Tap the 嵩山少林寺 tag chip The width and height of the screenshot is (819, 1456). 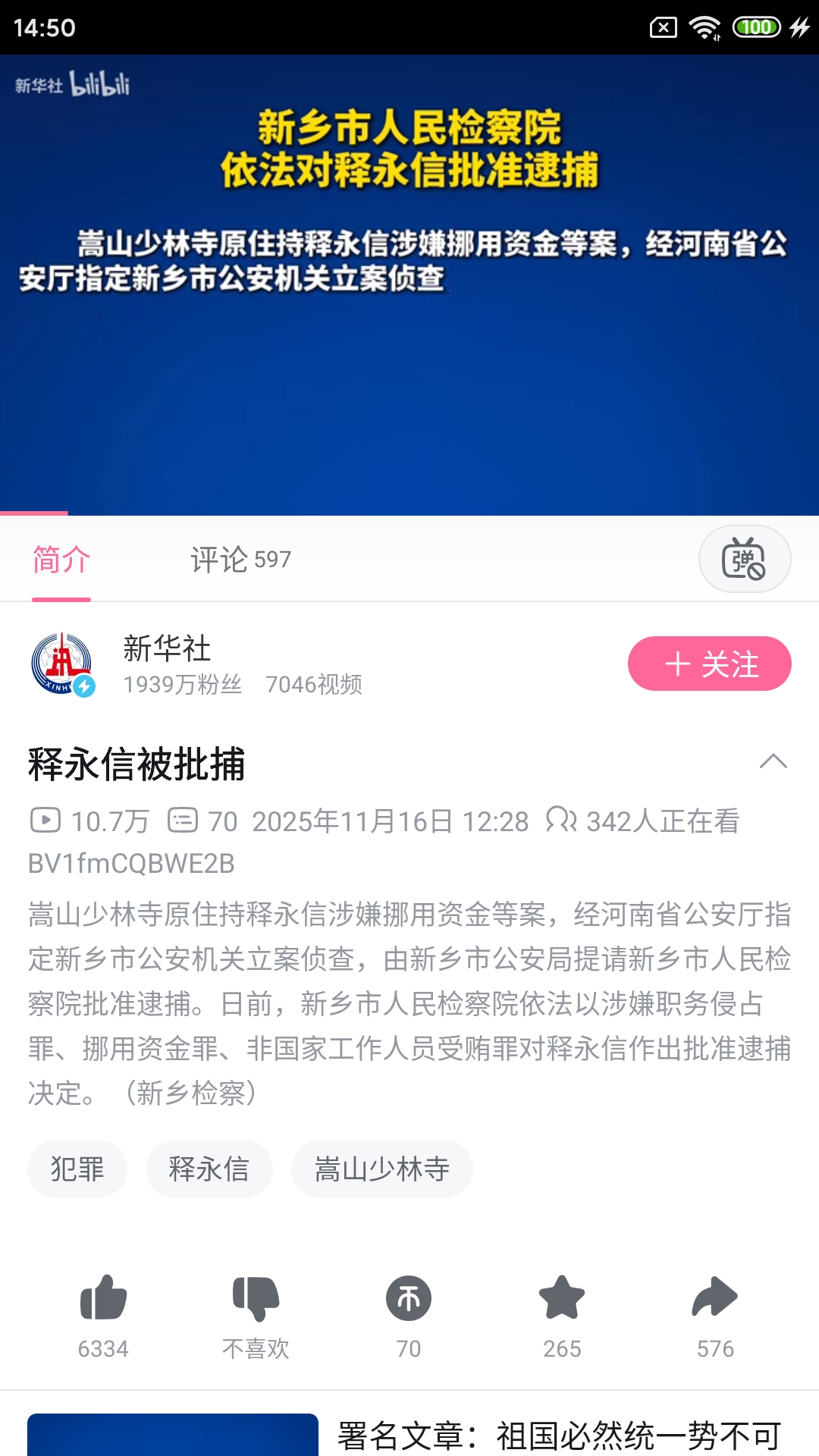pyautogui.click(x=381, y=1169)
